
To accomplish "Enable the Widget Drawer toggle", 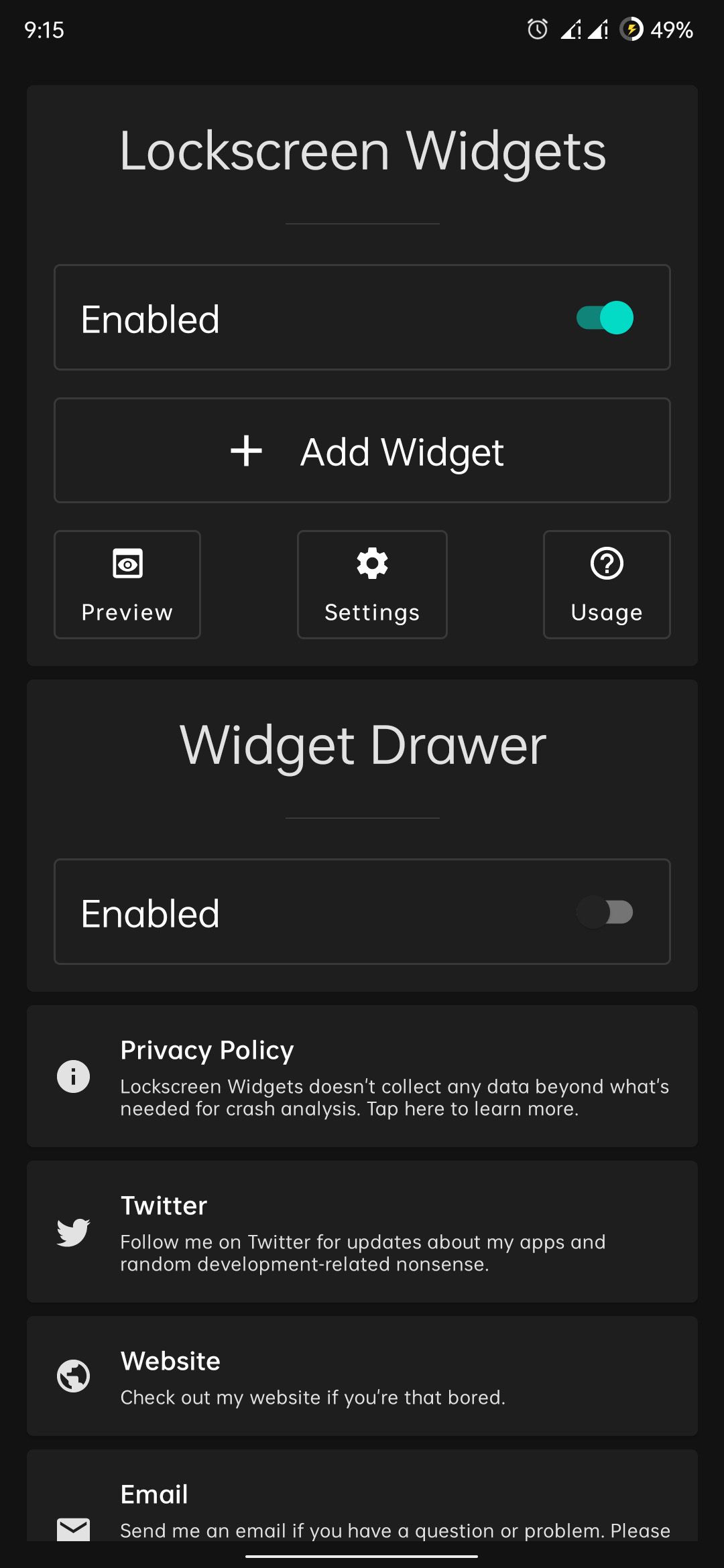I will [x=605, y=911].
